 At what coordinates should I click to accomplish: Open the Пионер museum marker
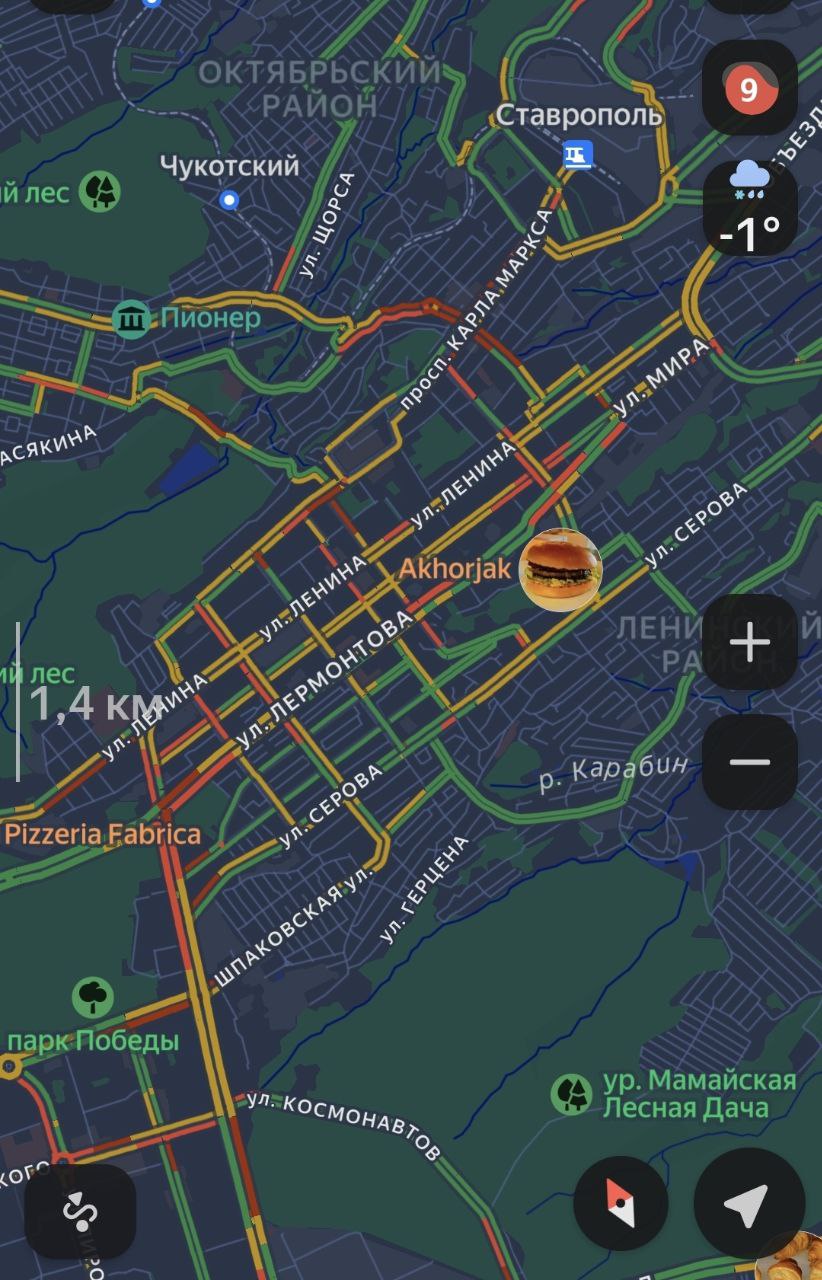coord(131,319)
